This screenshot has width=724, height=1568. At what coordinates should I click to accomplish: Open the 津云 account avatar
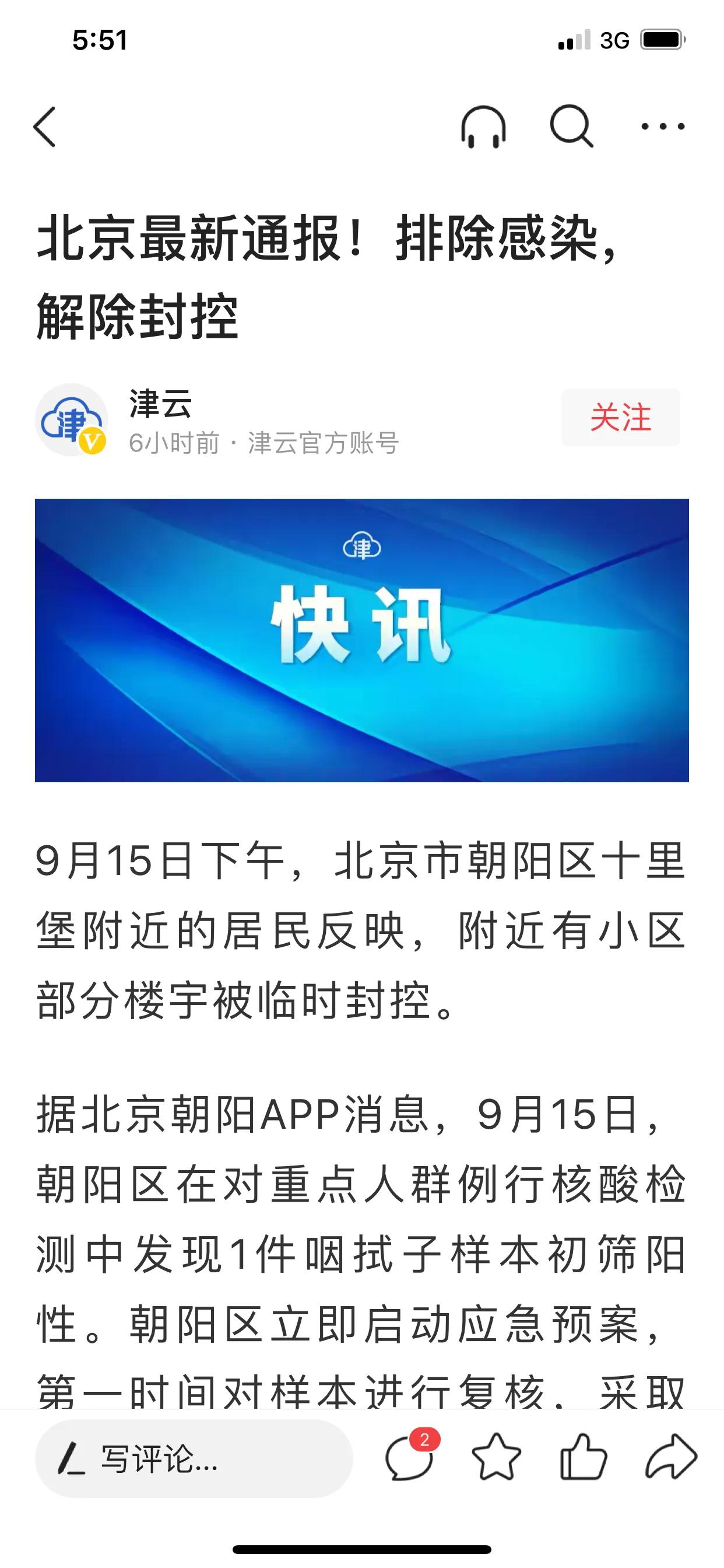click(72, 420)
